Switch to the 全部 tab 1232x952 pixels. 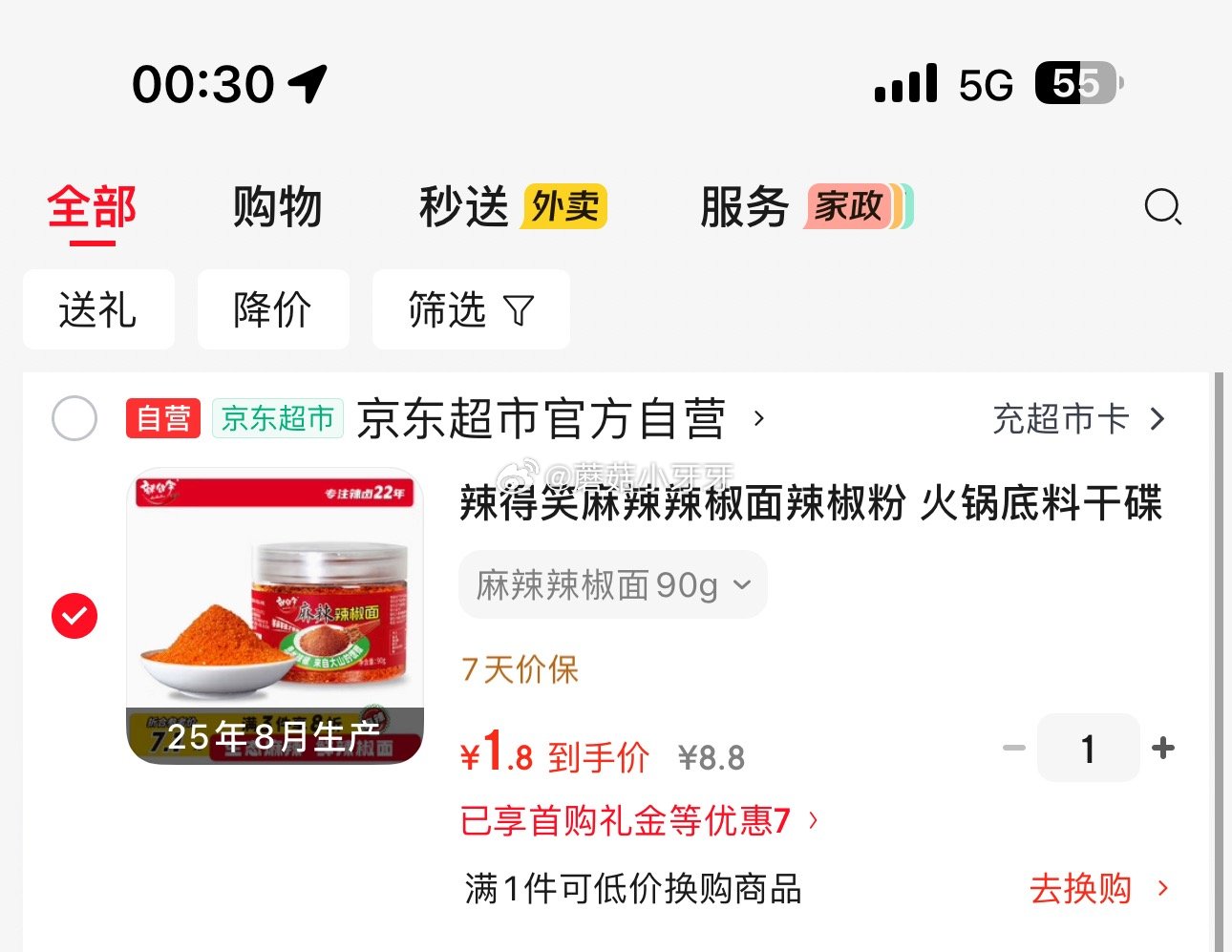pos(92,208)
